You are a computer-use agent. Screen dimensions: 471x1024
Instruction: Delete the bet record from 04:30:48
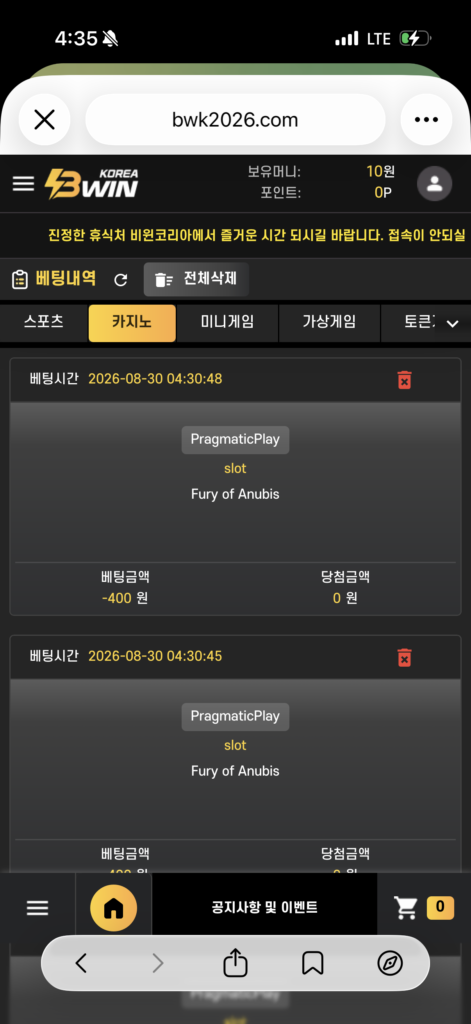pos(404,379)
